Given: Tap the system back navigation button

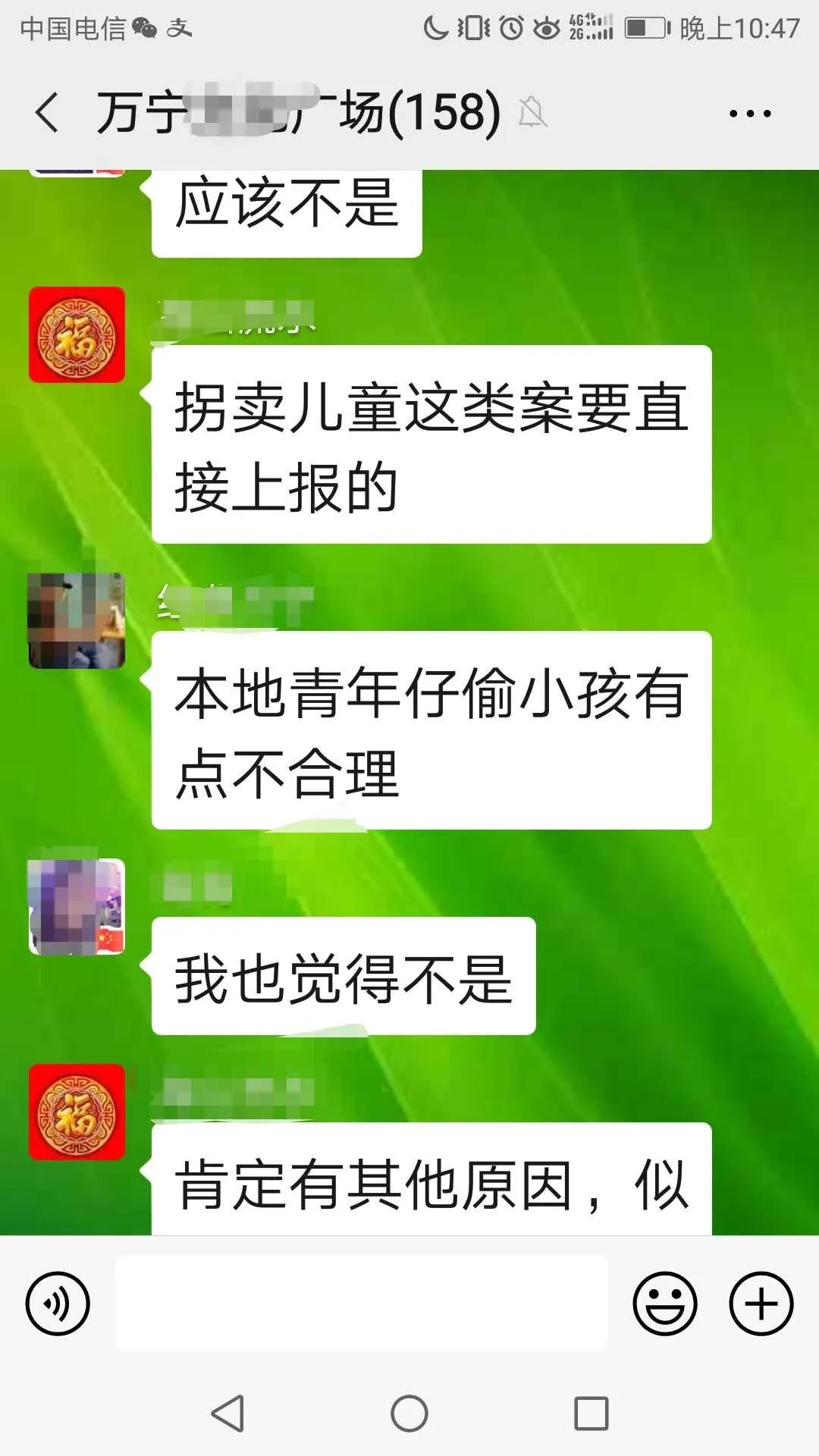Looking at the screenshot, I should pyautogui.click(x=227, y=1414).
